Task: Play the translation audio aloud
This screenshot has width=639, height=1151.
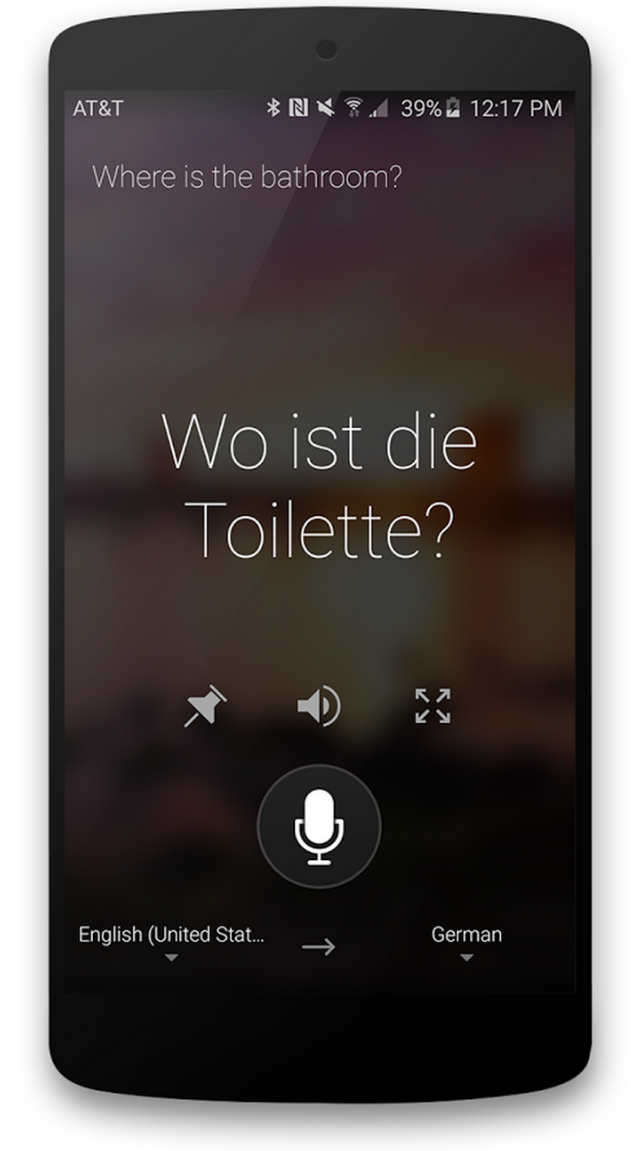Action: pyautogui.click(x=319, y=706)
